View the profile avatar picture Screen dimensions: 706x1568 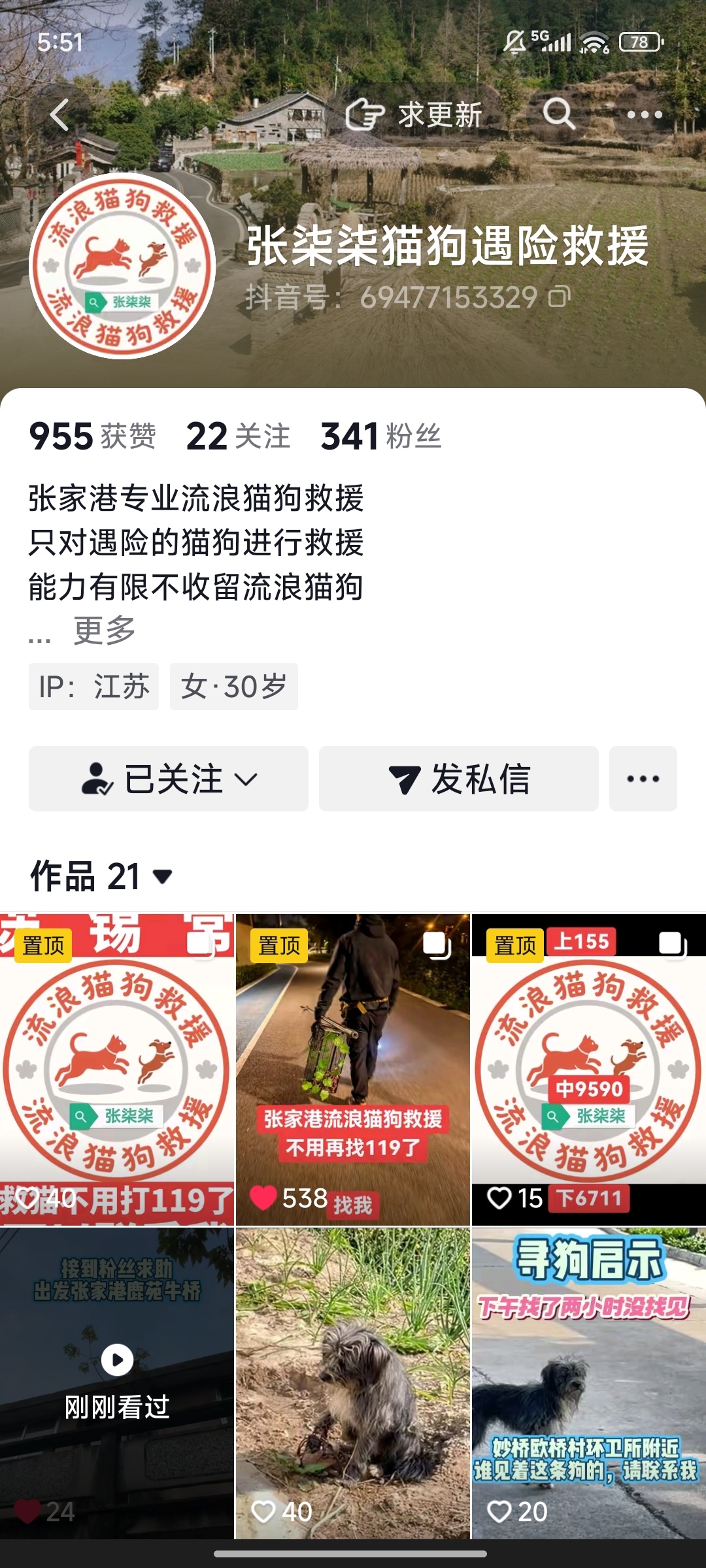[x=123, y=266]
